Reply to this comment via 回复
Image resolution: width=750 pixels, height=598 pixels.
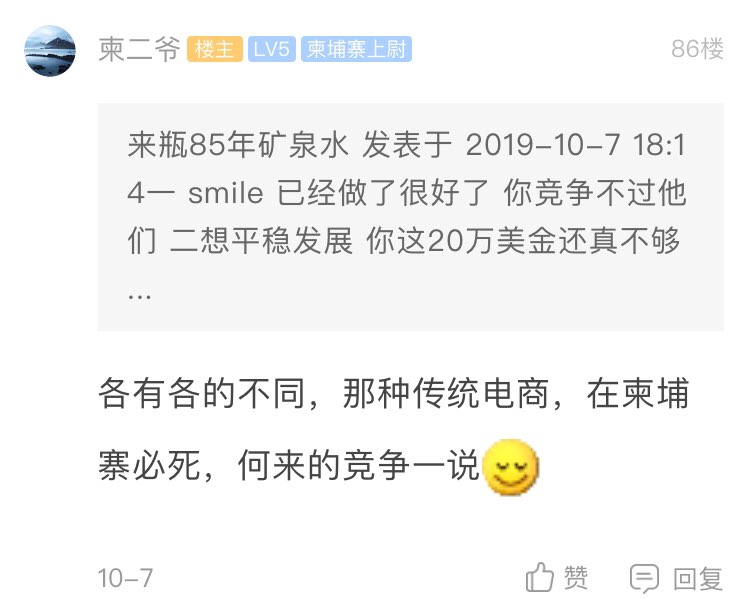pyautogui.click(x=677, y=577)
